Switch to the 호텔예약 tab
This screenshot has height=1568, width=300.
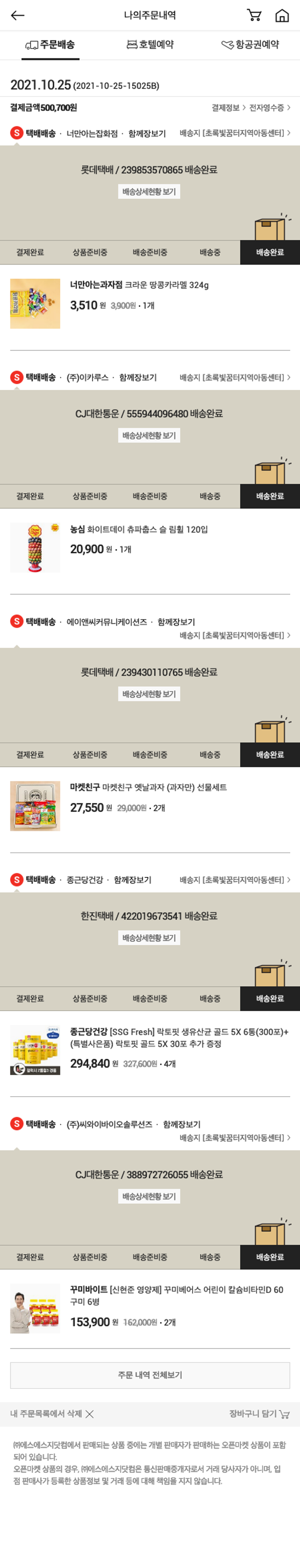pyautogui.click(x=150, y=44)
